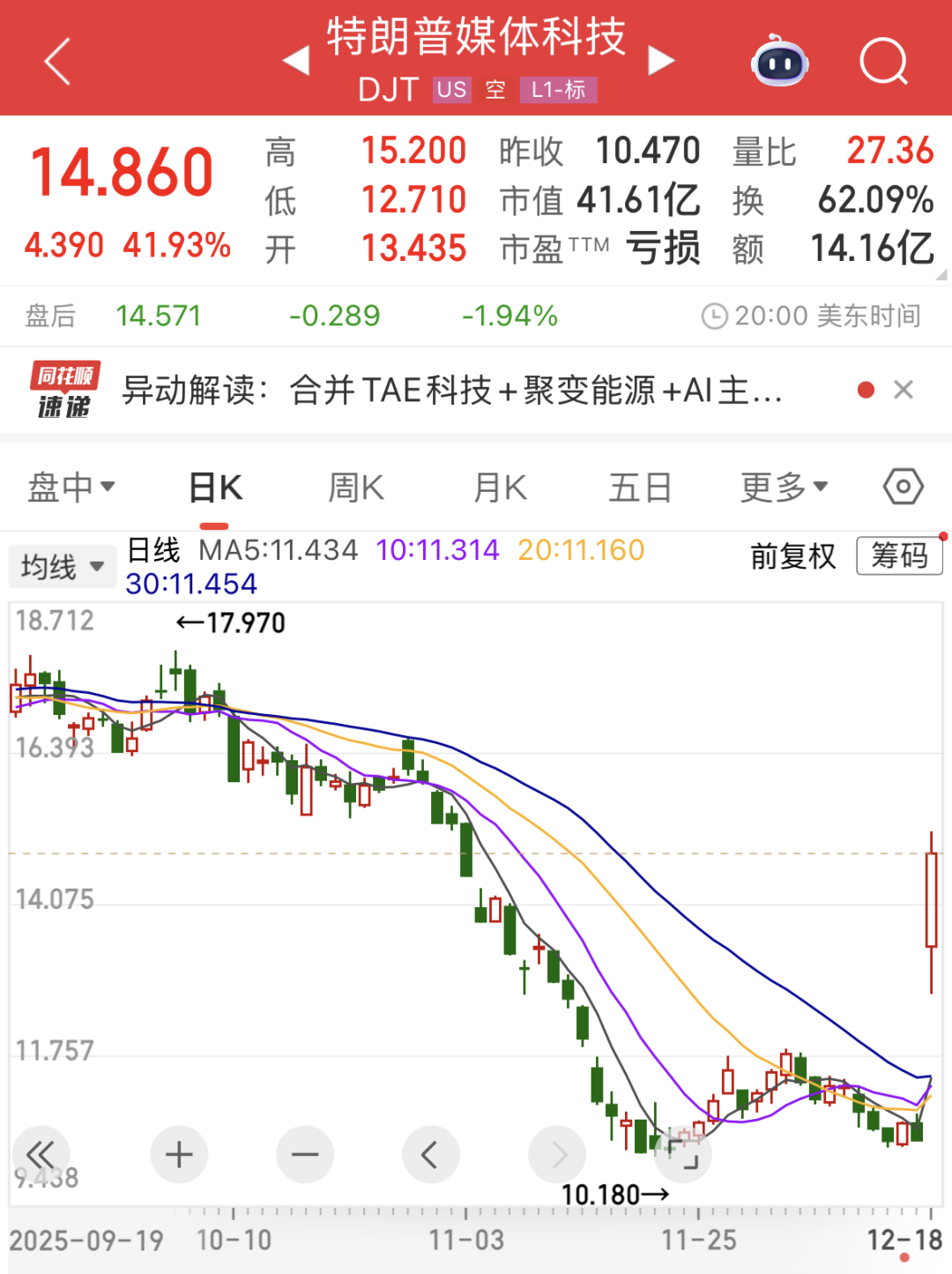Select the 月K monthly chart tab
Viewport: 952px width, 1274px height.
[498, 486]
